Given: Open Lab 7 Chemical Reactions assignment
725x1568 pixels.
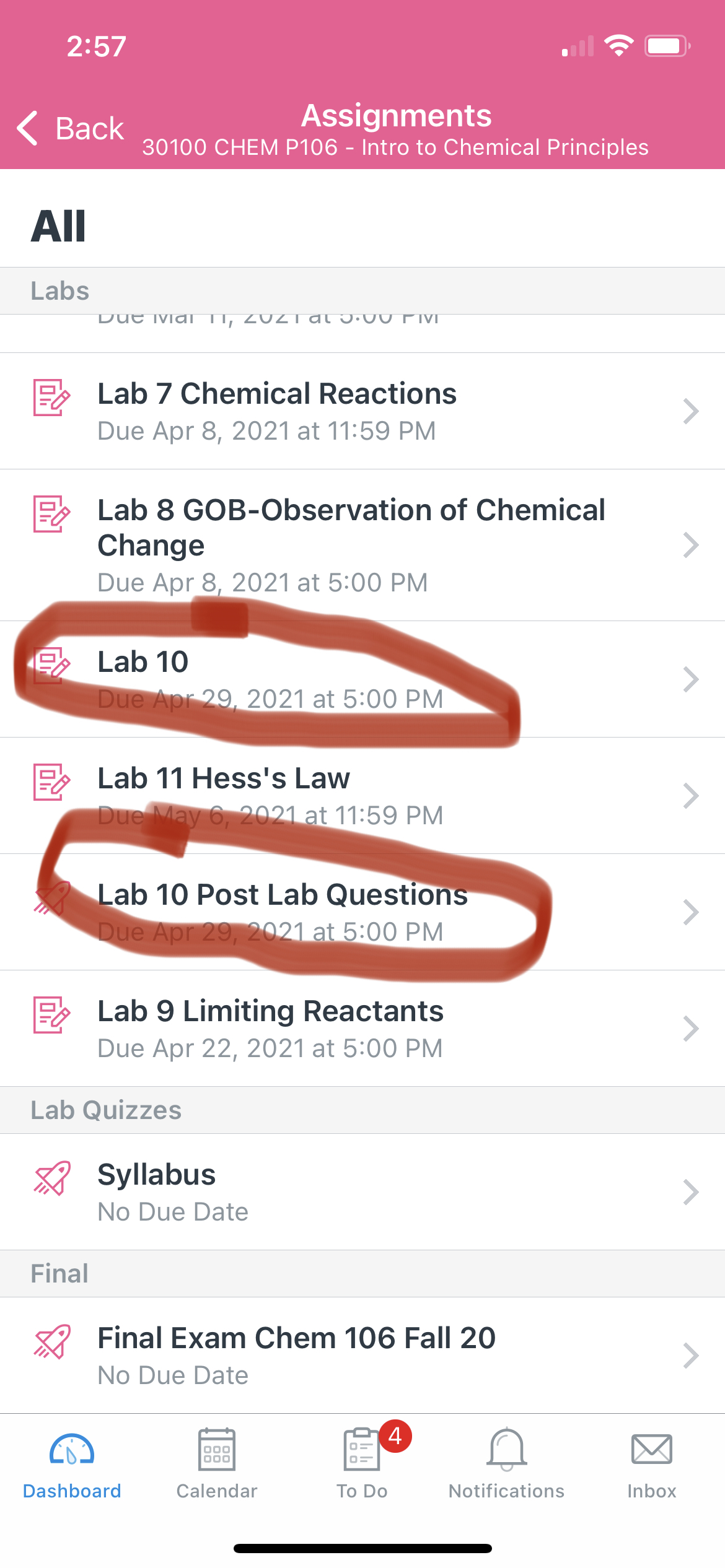Looking at the screenshot, I should point(362,411).
